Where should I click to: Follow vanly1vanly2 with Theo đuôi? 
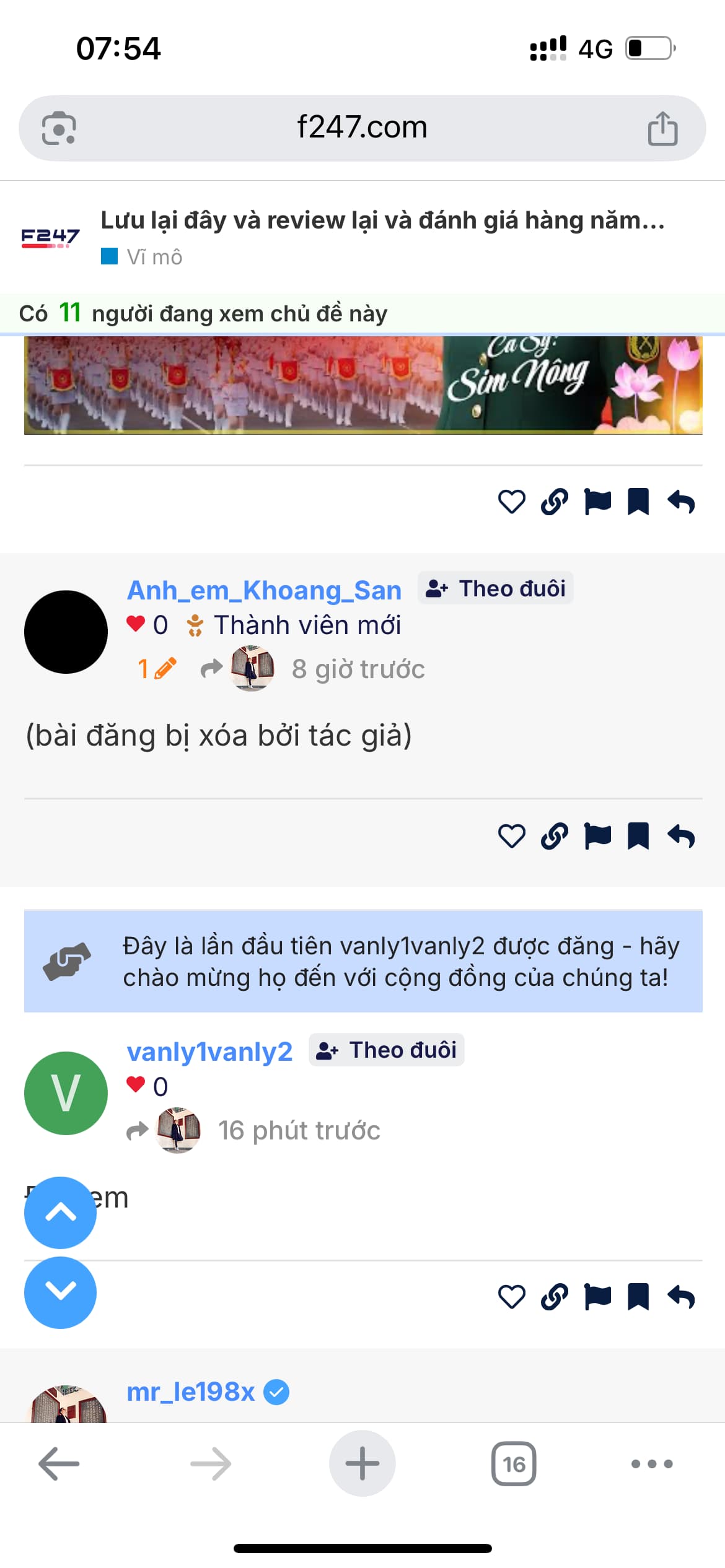(x=387, y=1050)
